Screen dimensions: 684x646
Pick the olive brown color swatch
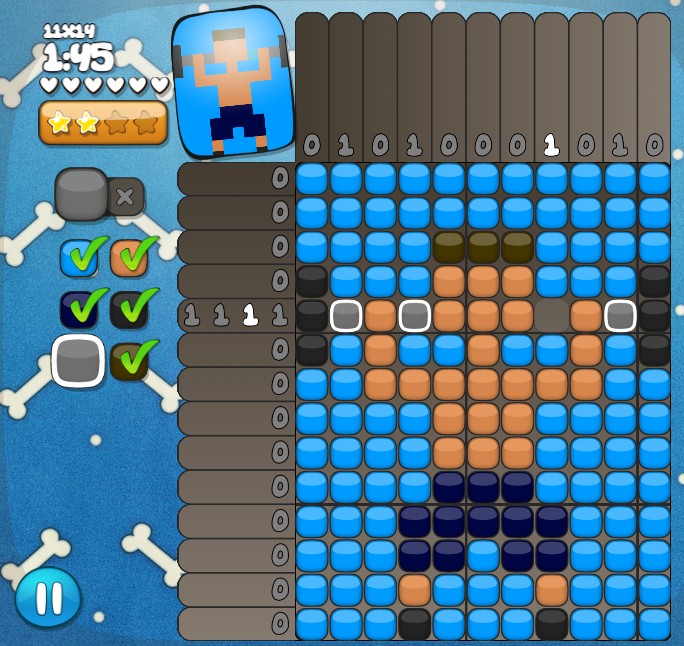[130, 361]
